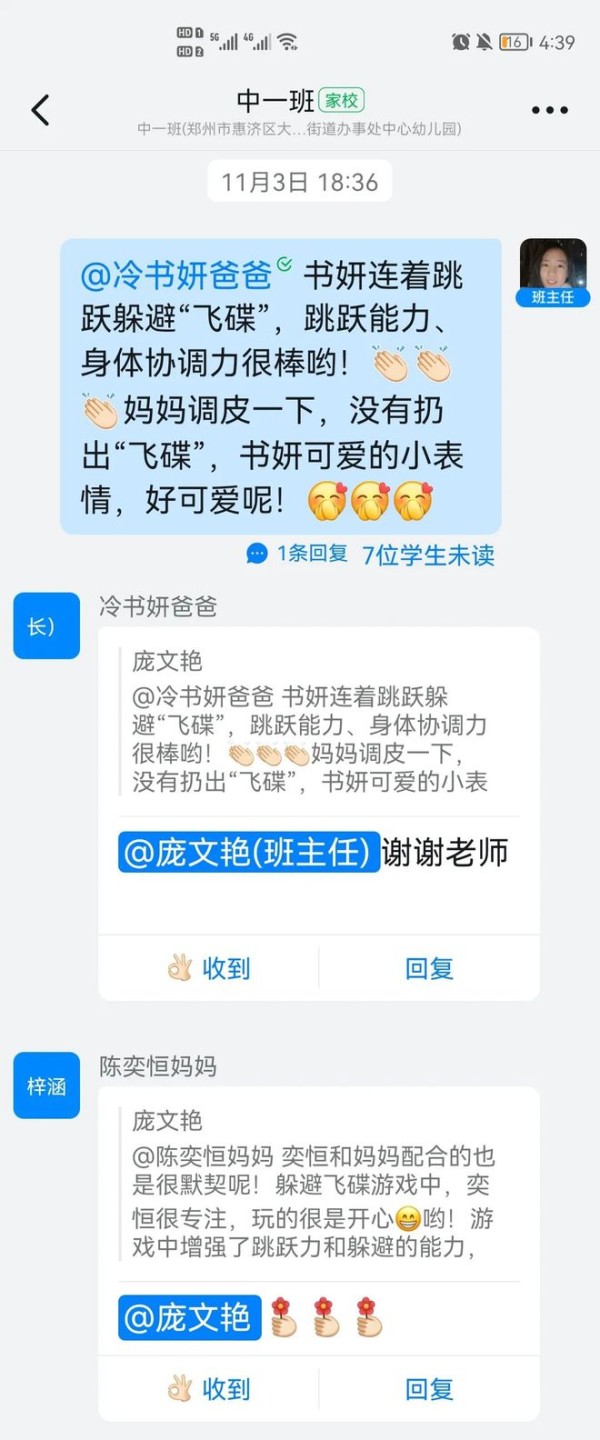The height and width of the screenshot is (1440, 600).
Task: Reply via 回复 under 陈奕恒妈妈's message
Action: pos(429,1389)
